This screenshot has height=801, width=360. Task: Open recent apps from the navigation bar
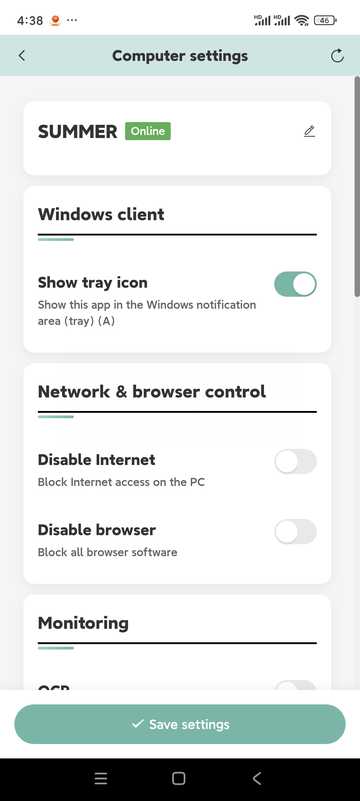click(x=101, y=779)
